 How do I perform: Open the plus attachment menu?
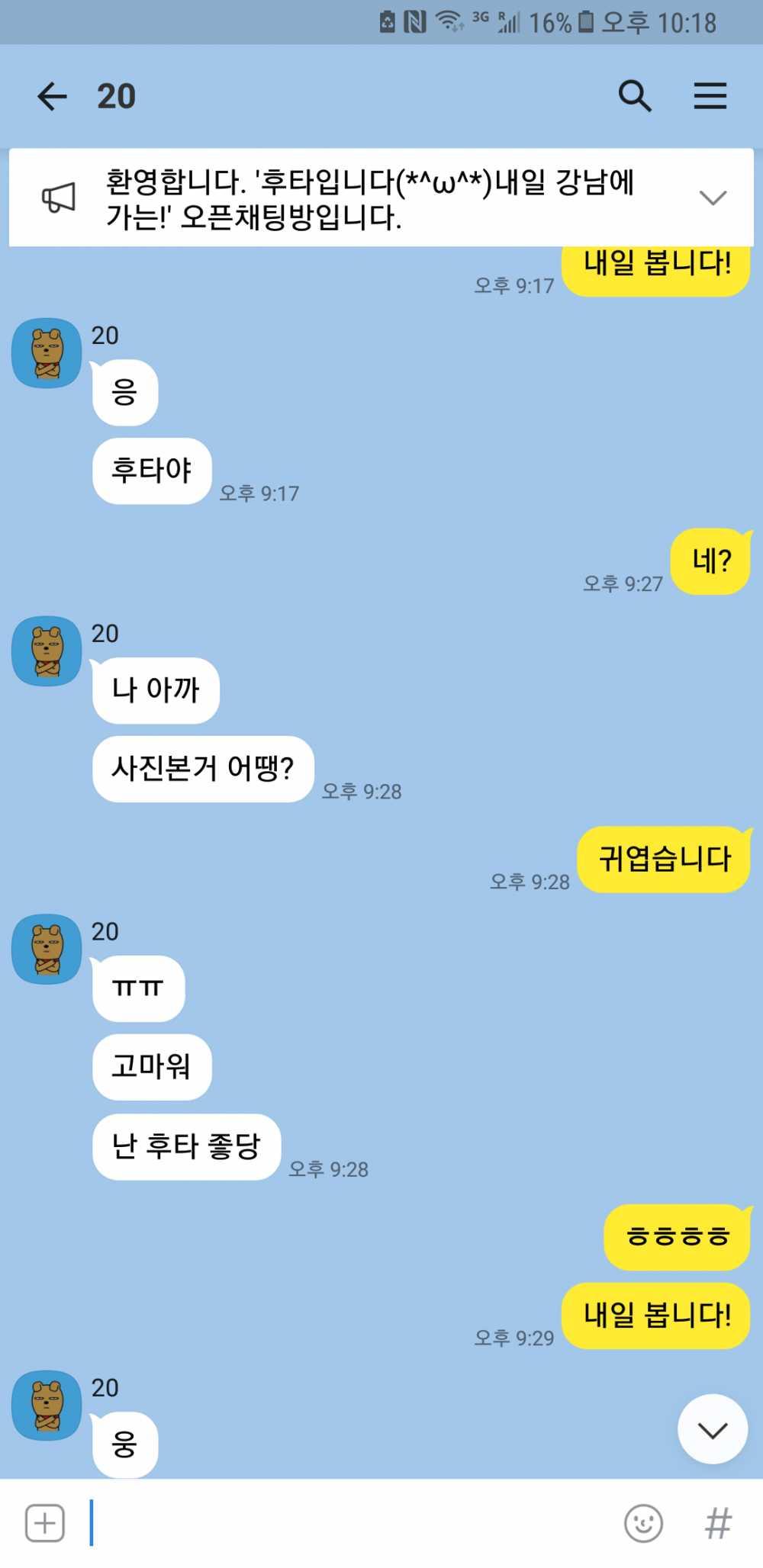[x=45, y=1523]
